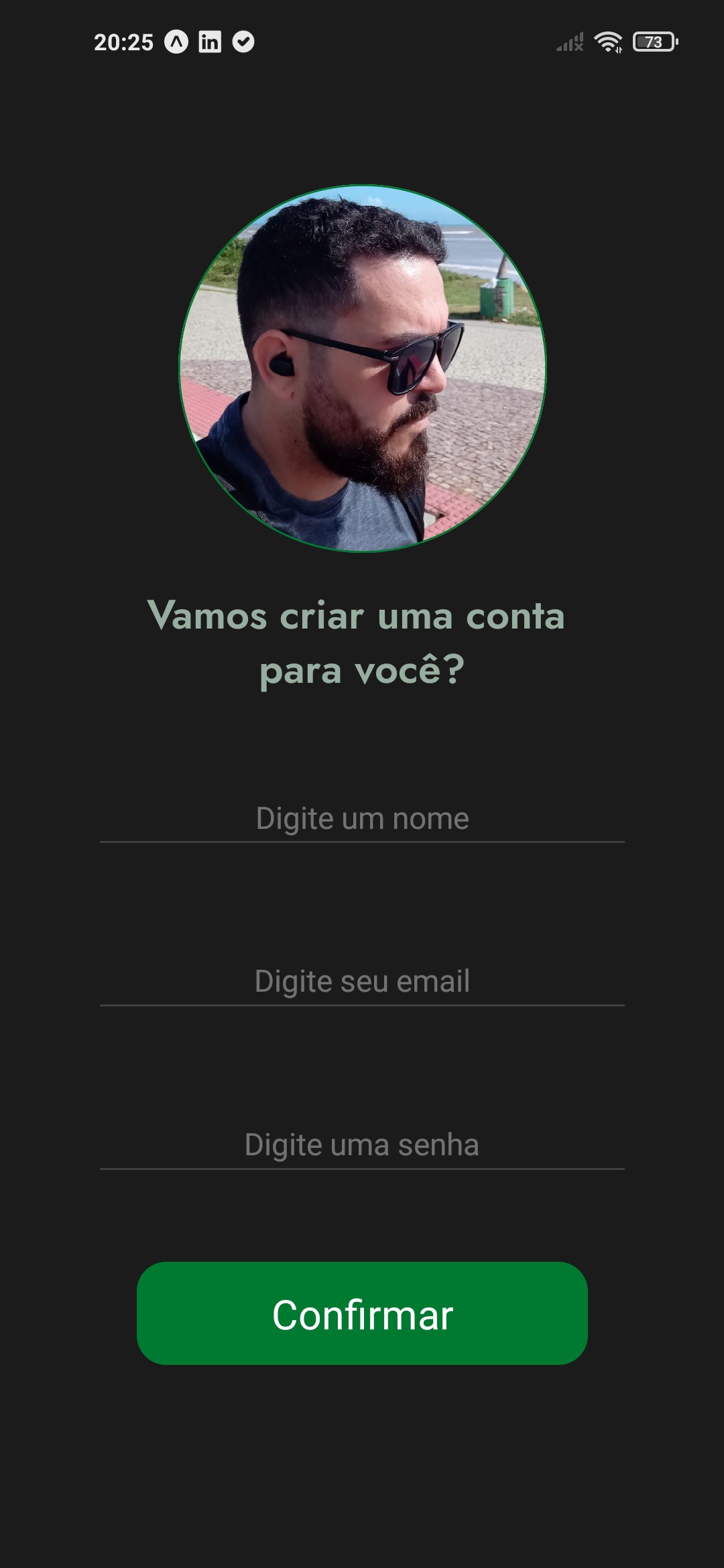724x1568 pixels.
Task: Tap the cellular signal strength icon
Action: pos(570,43)
